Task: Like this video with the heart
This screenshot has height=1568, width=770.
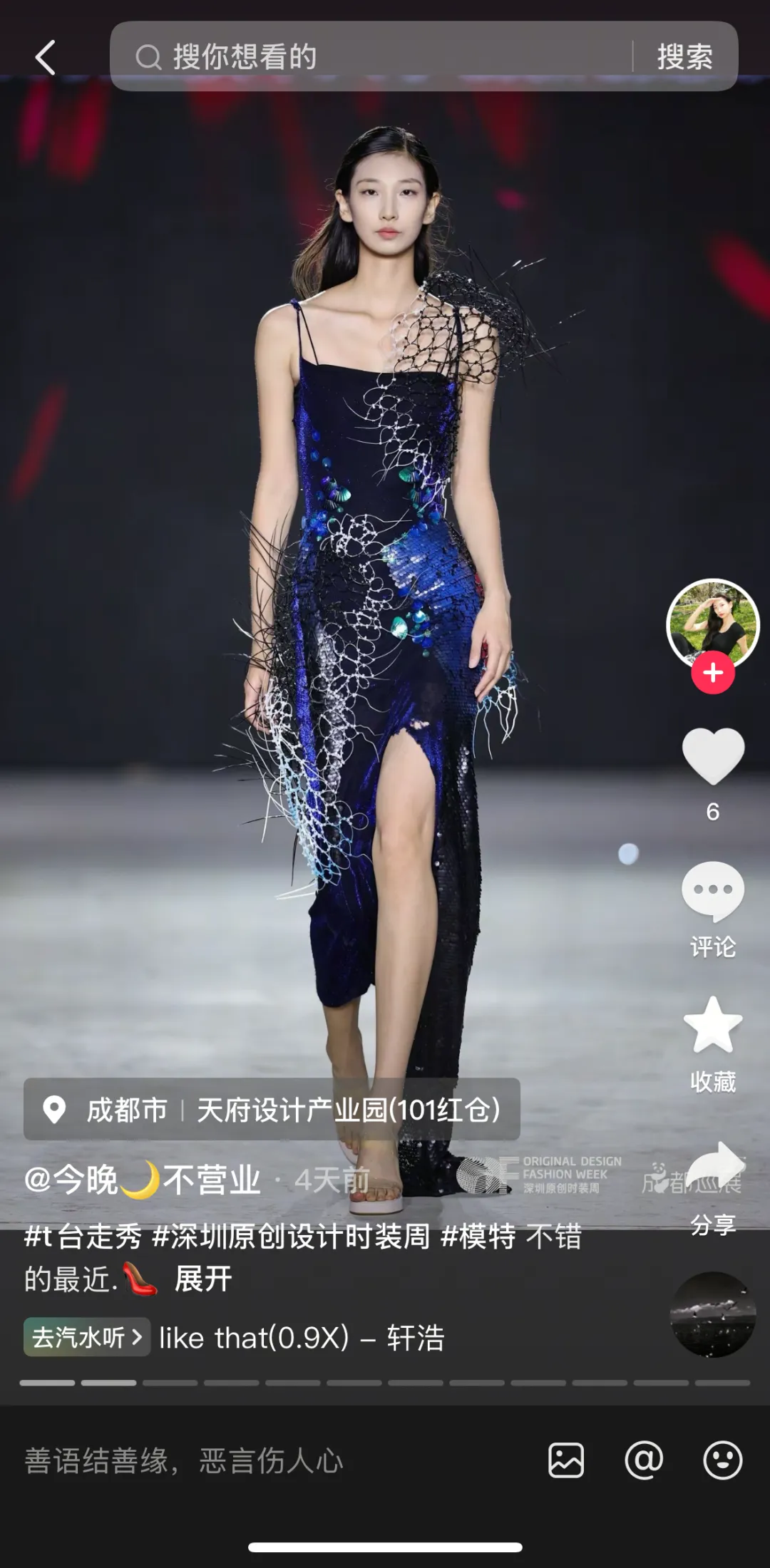Action: pos(713,756)
